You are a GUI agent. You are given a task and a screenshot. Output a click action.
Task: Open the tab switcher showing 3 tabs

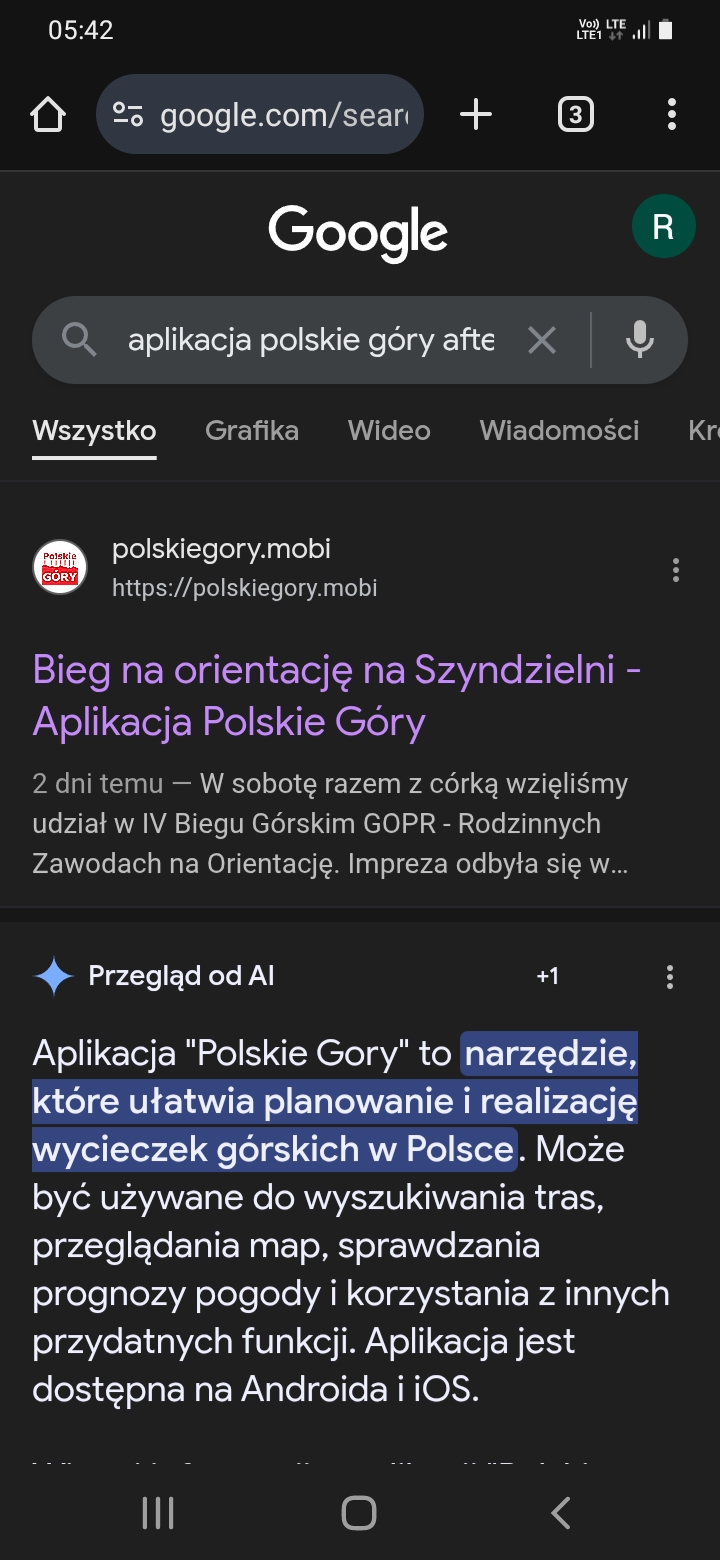click(574, 115)
